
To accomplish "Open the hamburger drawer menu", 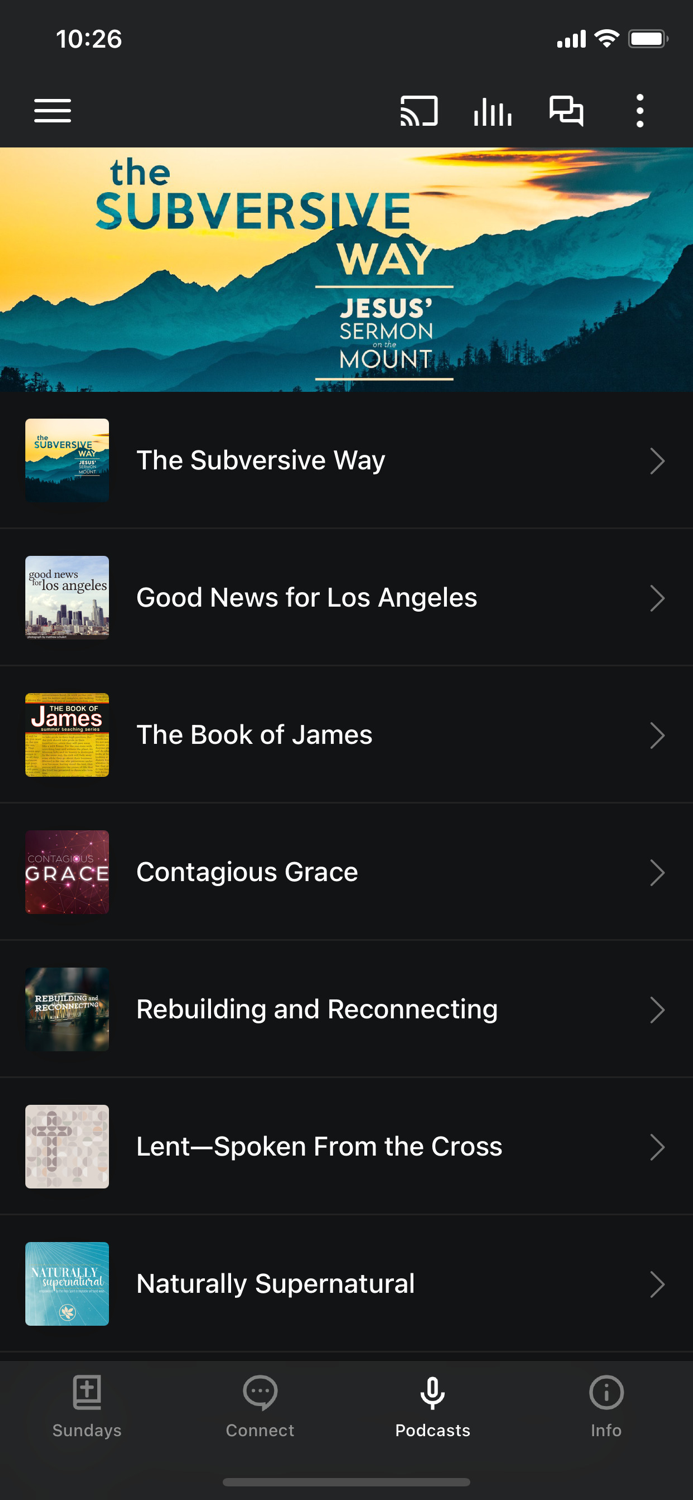I will coord(53,111).
